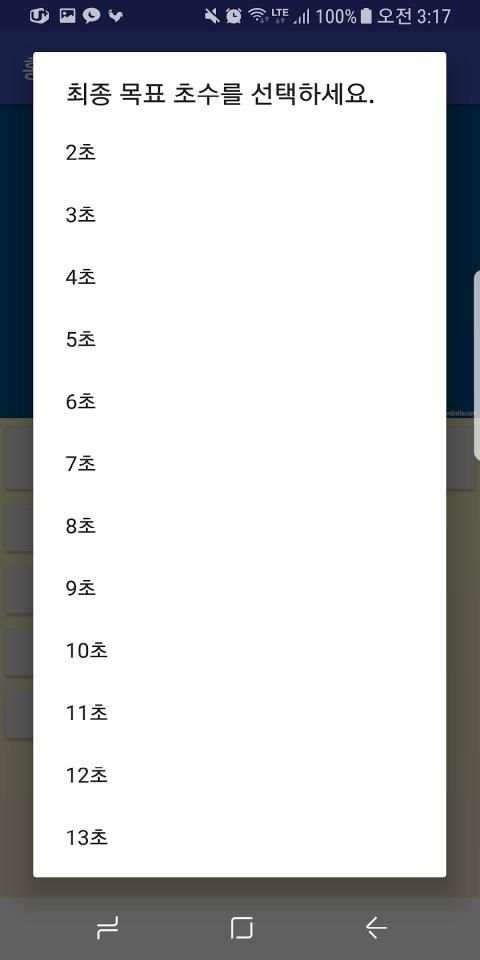
Task: Pick 4초 from the list
Action: tap(239, 277)
